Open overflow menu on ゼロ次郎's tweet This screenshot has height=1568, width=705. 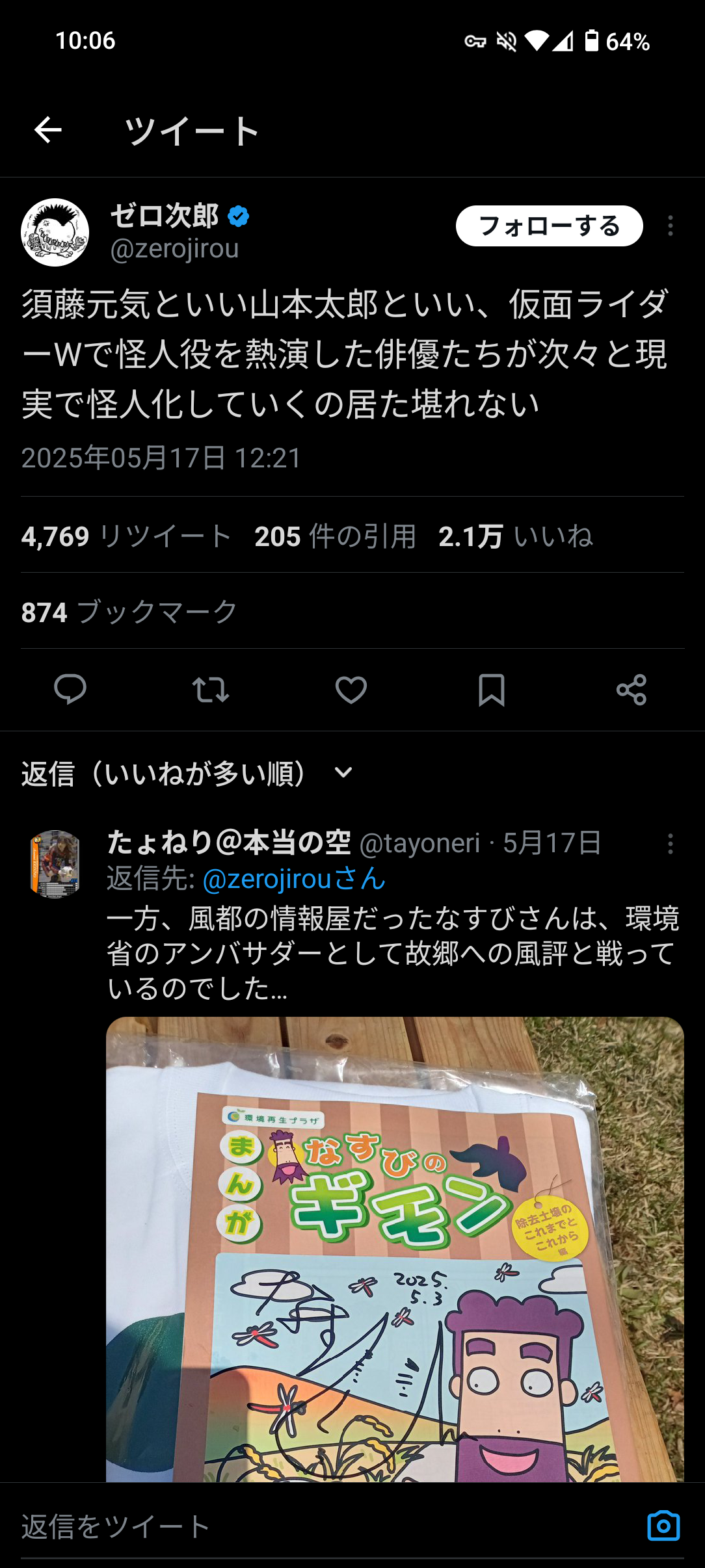pos(670,226)
